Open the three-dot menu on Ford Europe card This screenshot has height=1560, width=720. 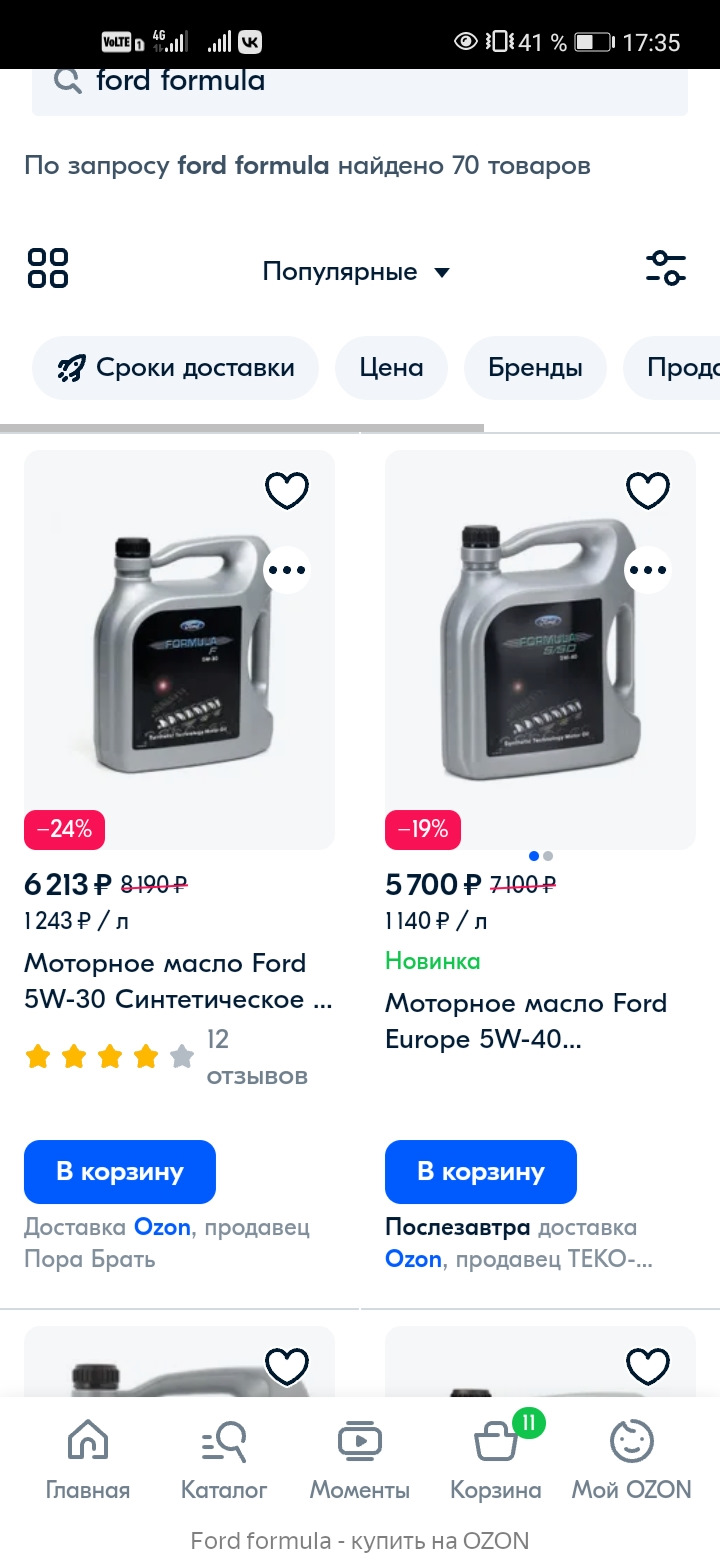pyautogui.click(x=648, y=568)
